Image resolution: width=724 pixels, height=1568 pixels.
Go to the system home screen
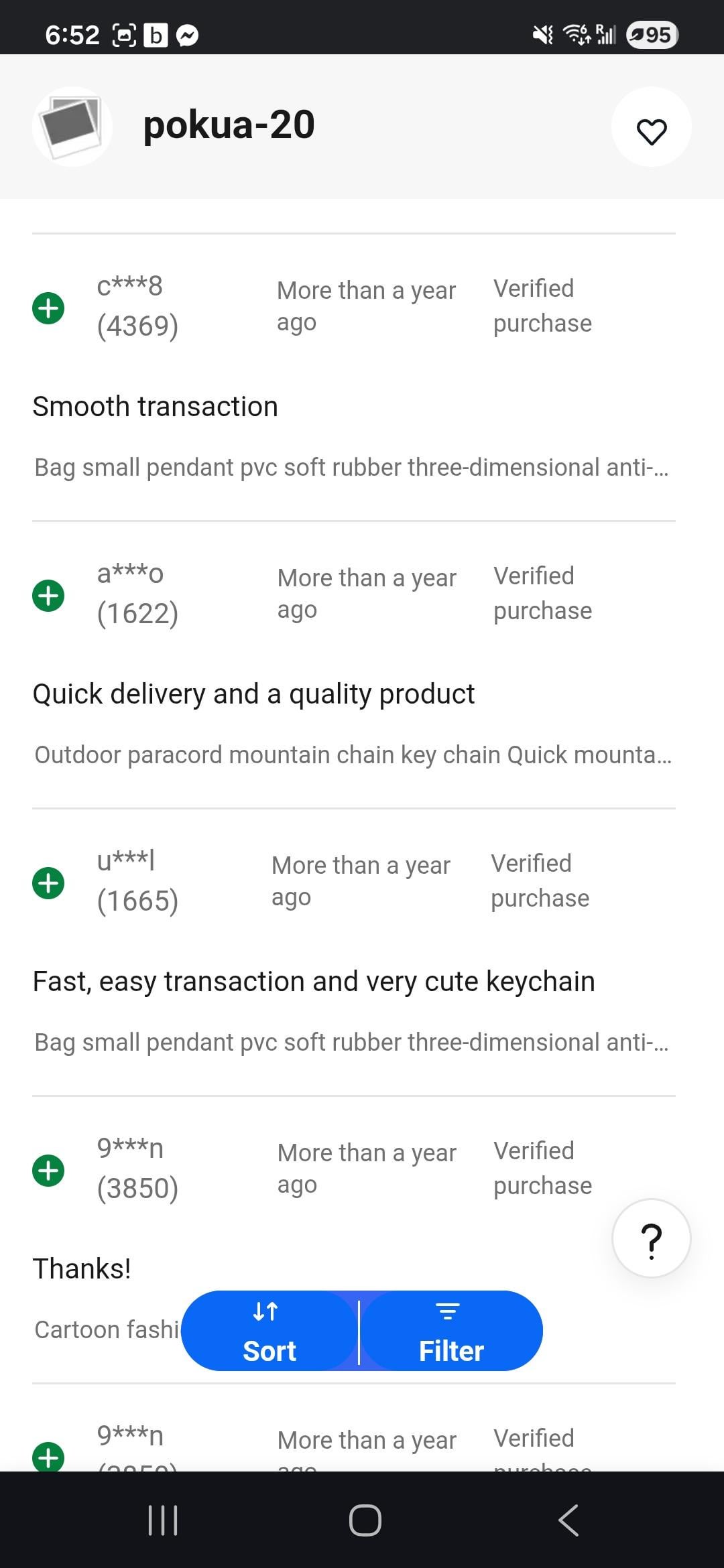click(x=365, y=1520)
